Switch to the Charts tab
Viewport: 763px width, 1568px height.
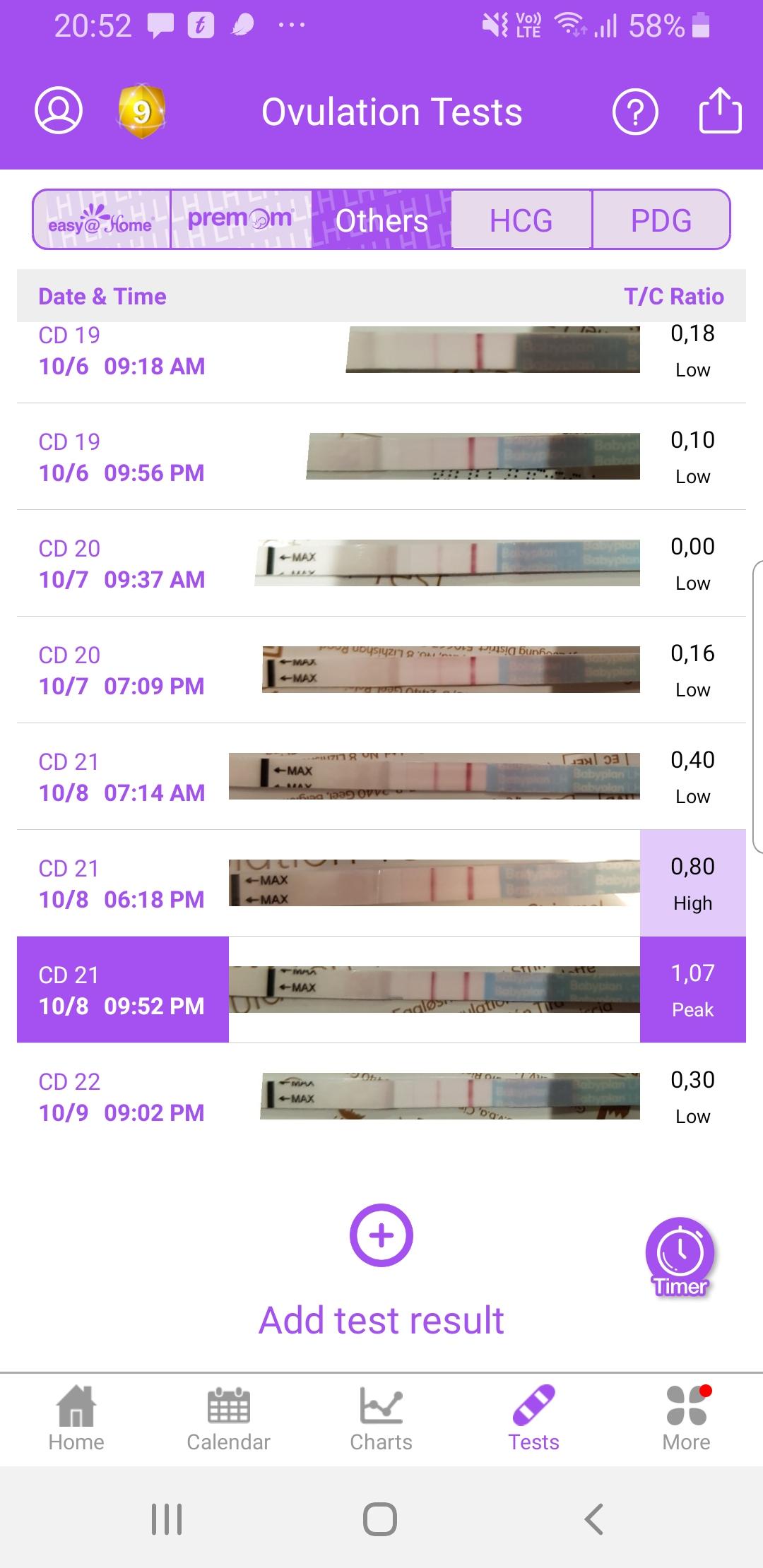381,1418
